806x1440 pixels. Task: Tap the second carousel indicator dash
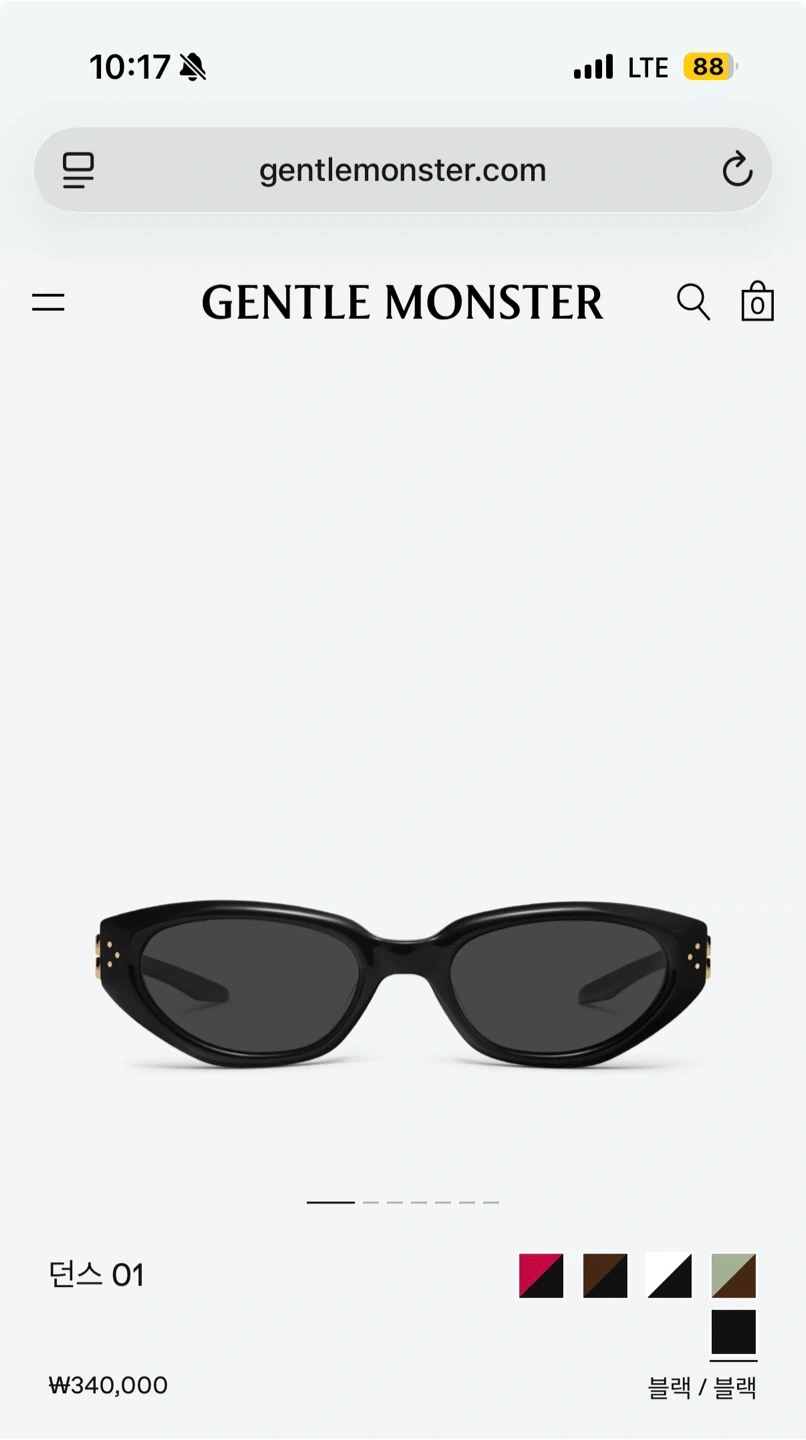370,1202
